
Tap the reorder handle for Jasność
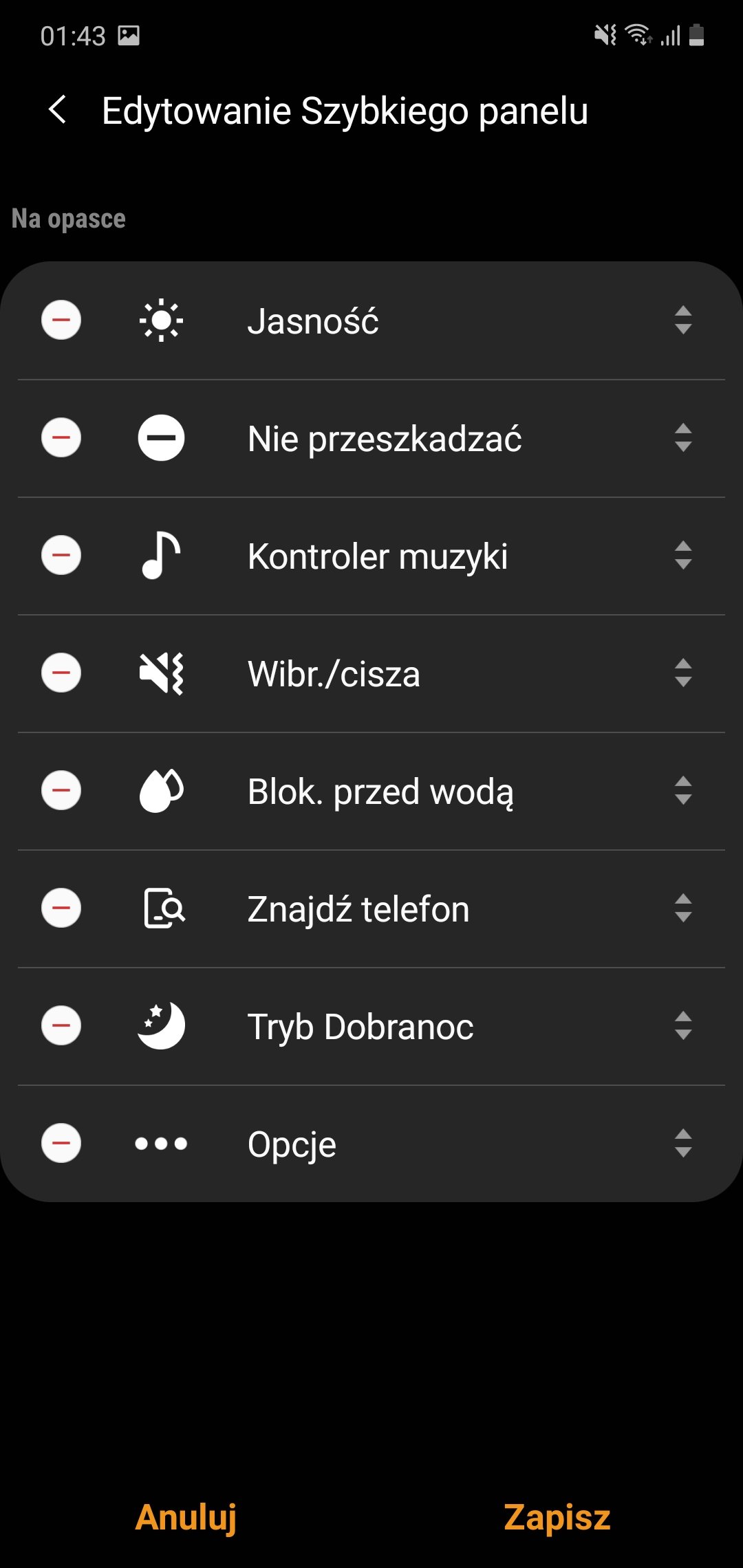(x=683, y=320)
